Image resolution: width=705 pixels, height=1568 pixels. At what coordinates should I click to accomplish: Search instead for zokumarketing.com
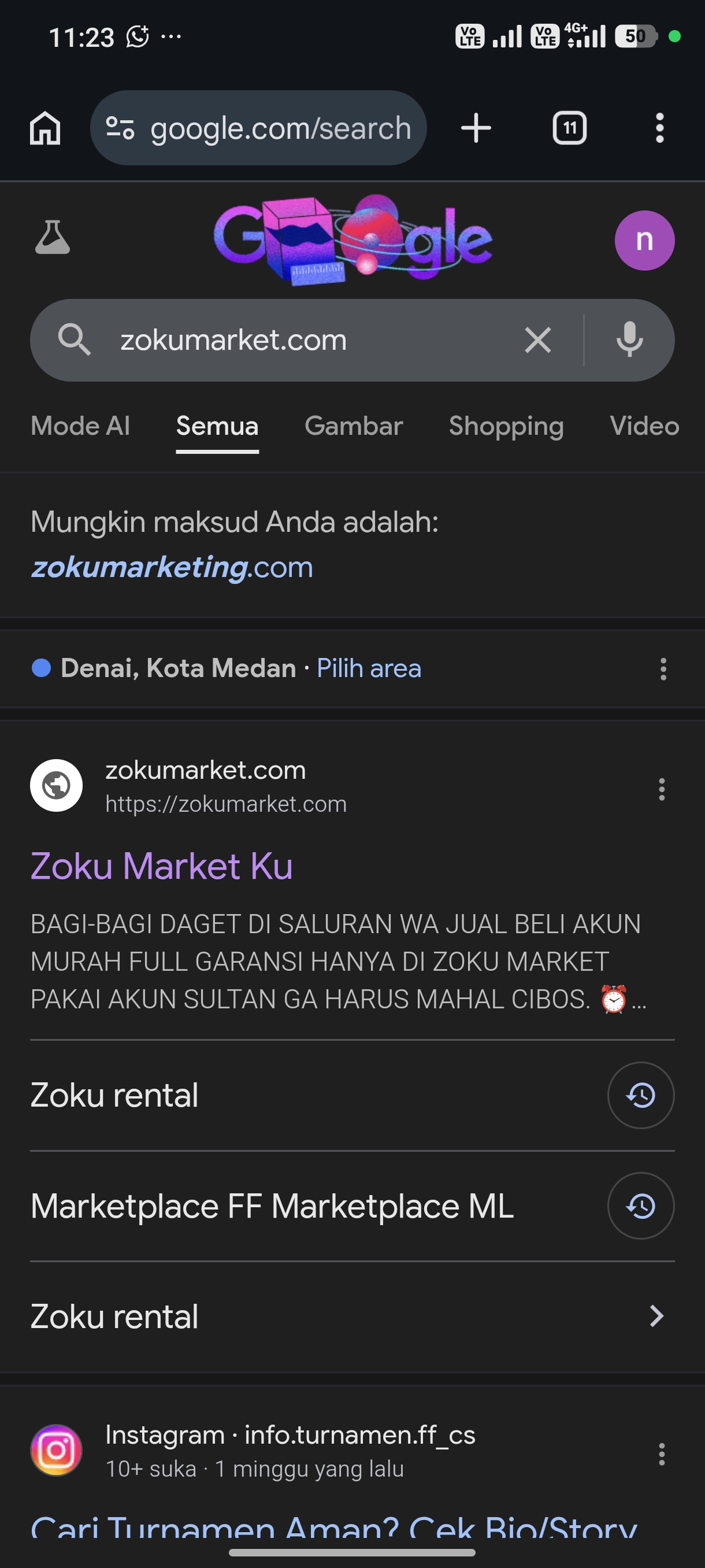click(x=172, y=567)
